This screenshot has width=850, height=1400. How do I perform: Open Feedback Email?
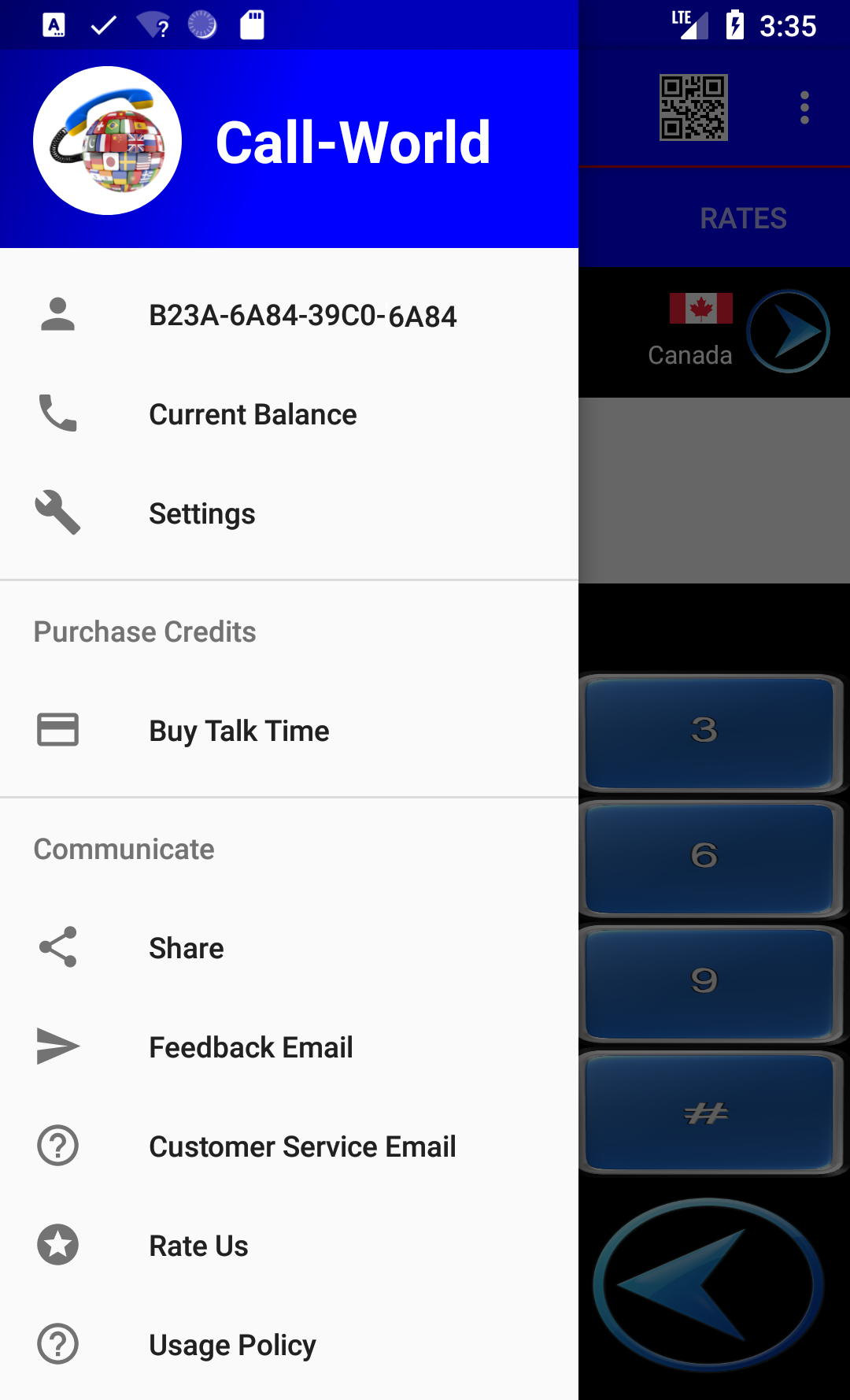pyautogui.click(x=251, y=1047)
